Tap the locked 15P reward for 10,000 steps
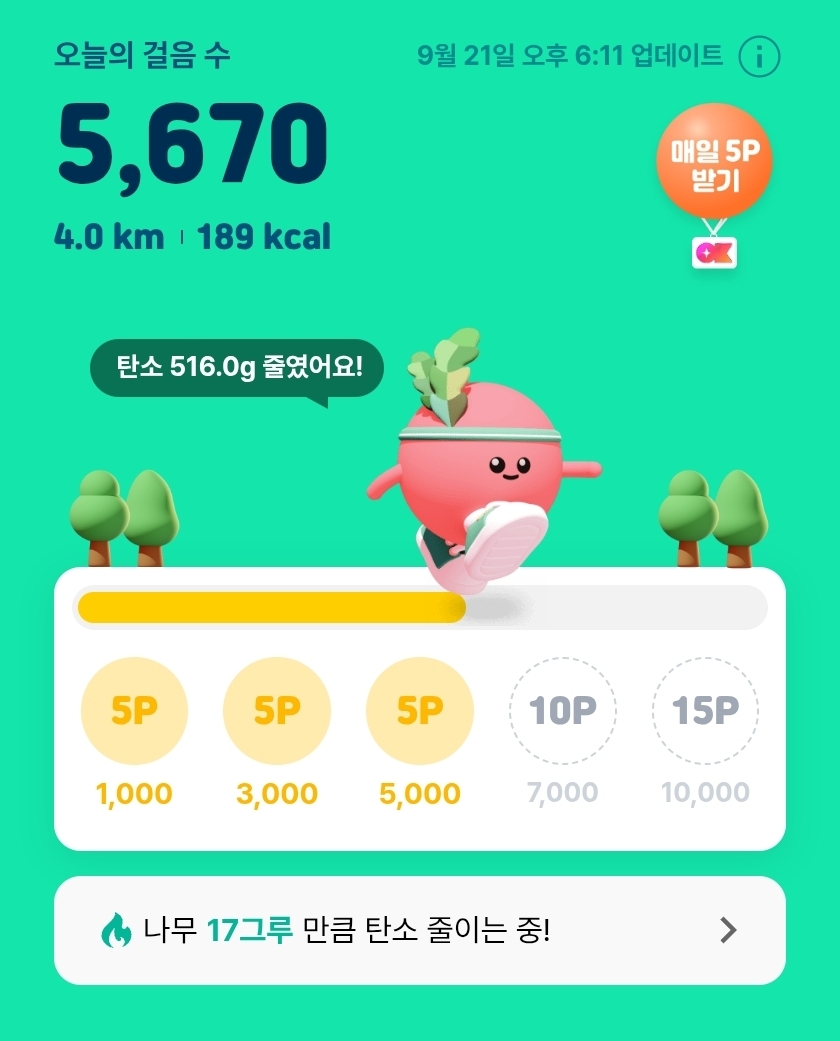This screenshot has height=1041, width=840. [706, 711]
